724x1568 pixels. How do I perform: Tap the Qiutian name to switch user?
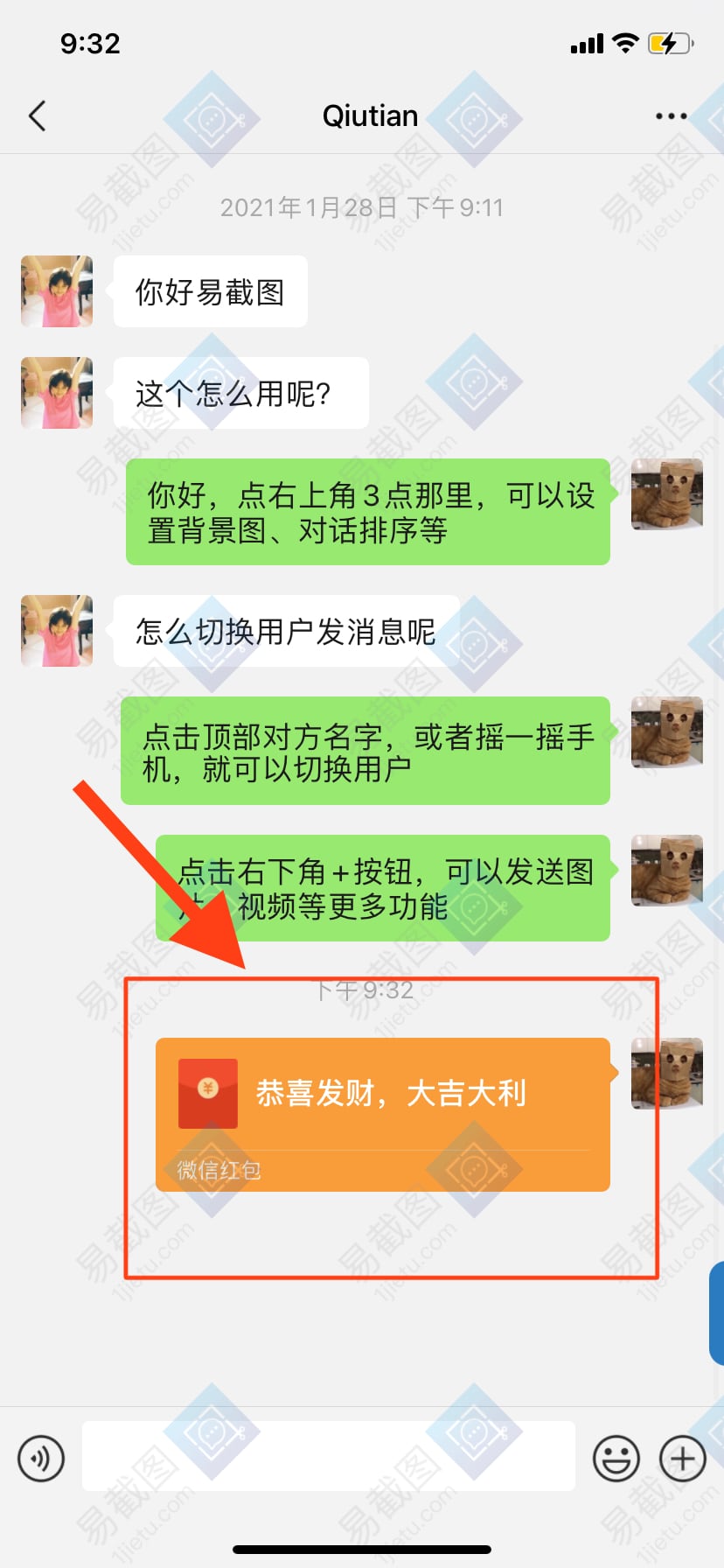(x=370, y=115)
